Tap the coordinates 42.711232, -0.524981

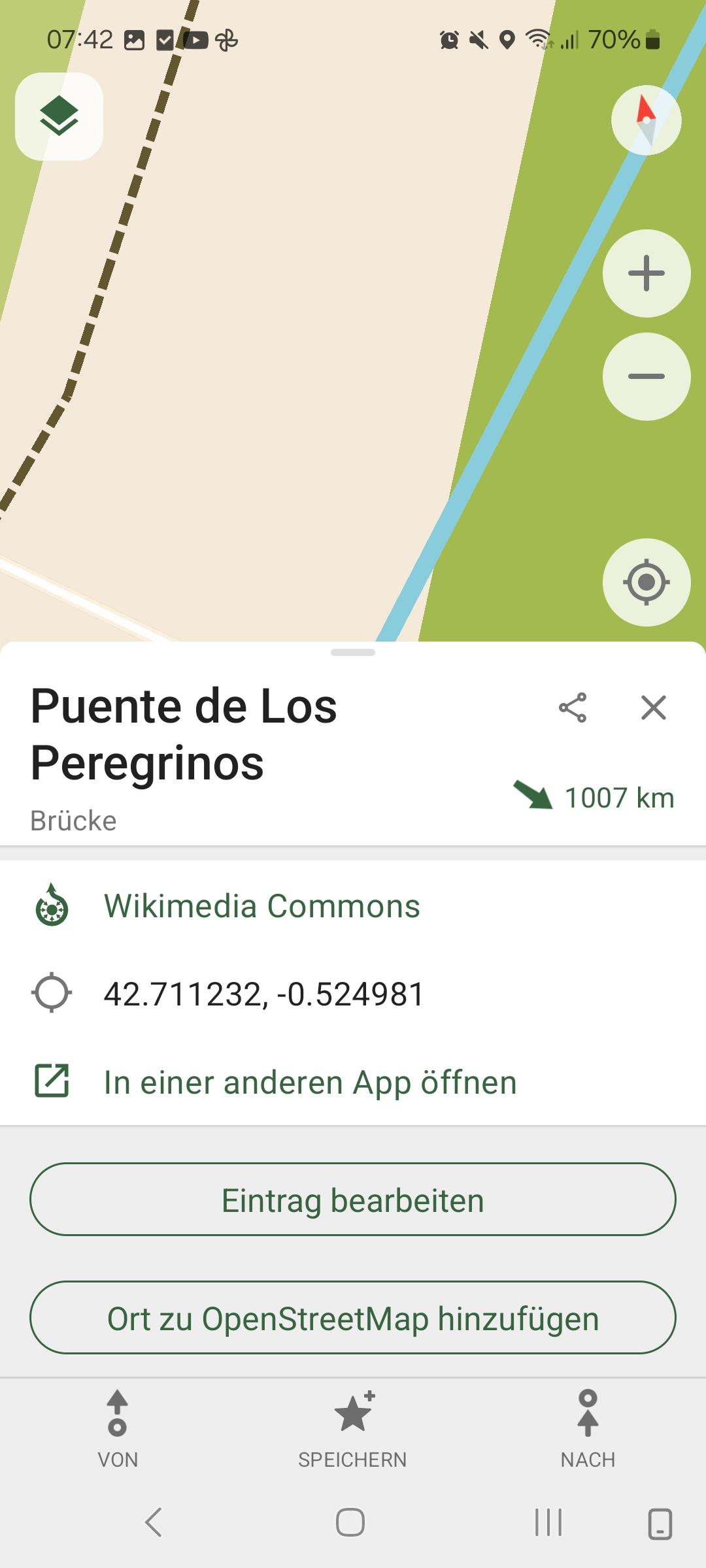tap(264, 994)
